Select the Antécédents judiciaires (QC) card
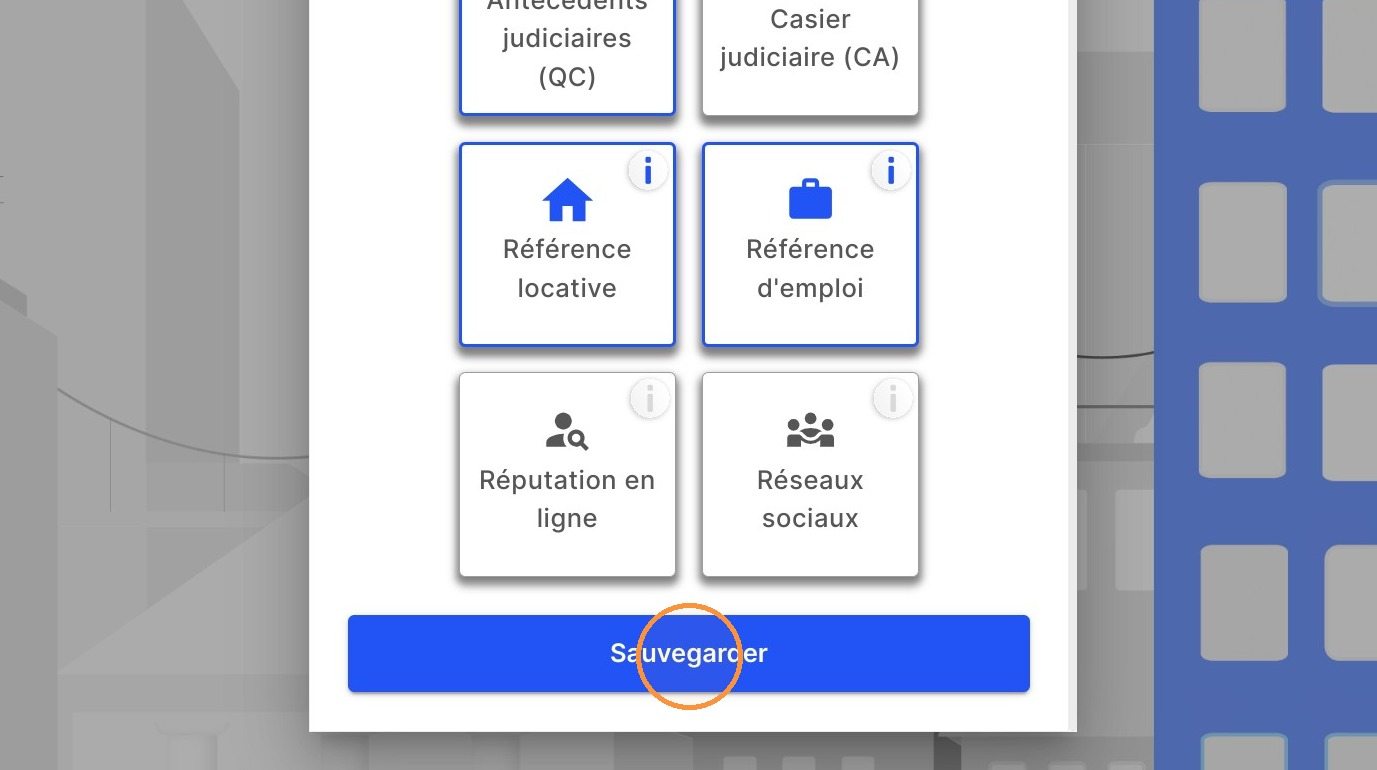Image resolution: width=1377 pixels, height=770 pixels. click(x=567, y=57)
